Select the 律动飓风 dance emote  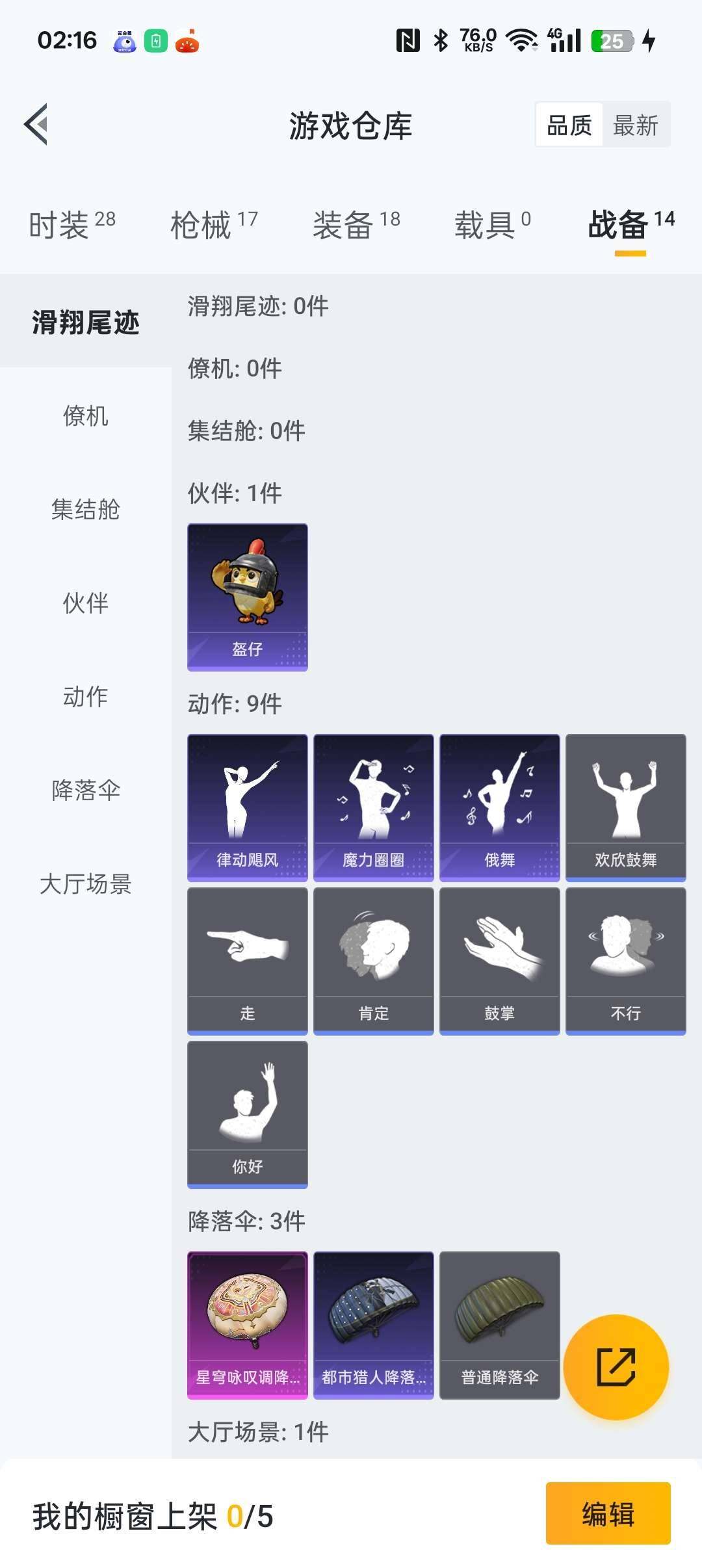(247, 806)
